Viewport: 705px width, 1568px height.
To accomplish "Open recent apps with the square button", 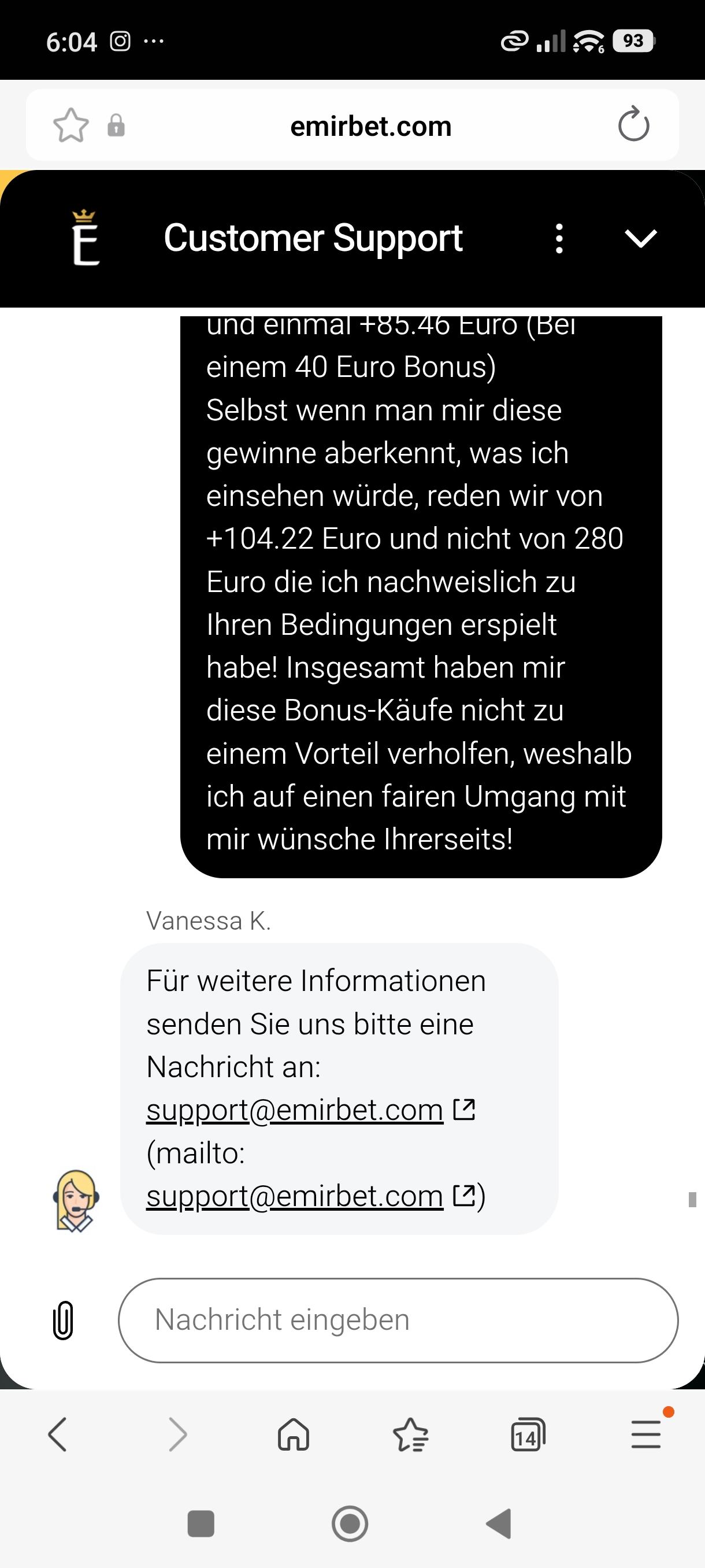I will tap(201, 1524).
